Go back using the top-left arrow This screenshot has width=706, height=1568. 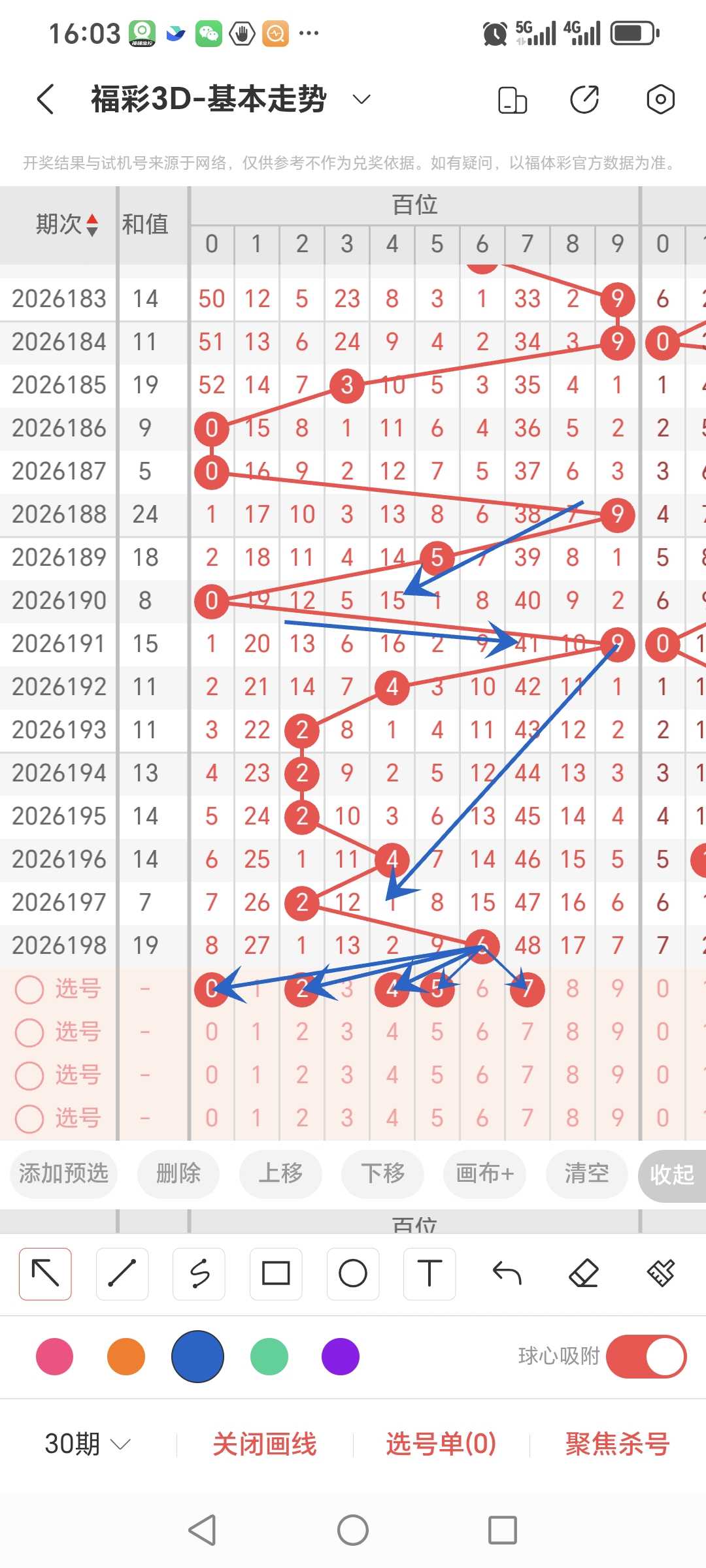point(45,99)
